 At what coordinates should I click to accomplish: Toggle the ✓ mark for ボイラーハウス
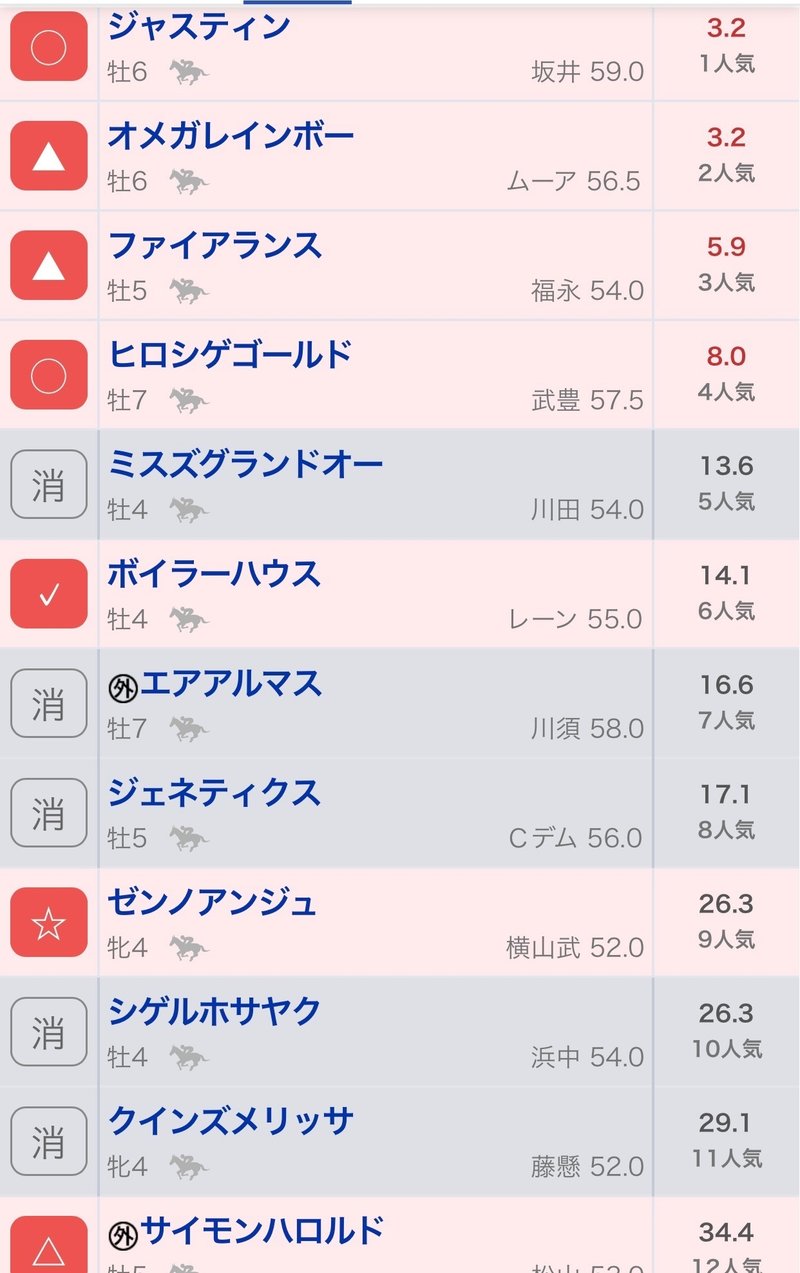[48, 594]
